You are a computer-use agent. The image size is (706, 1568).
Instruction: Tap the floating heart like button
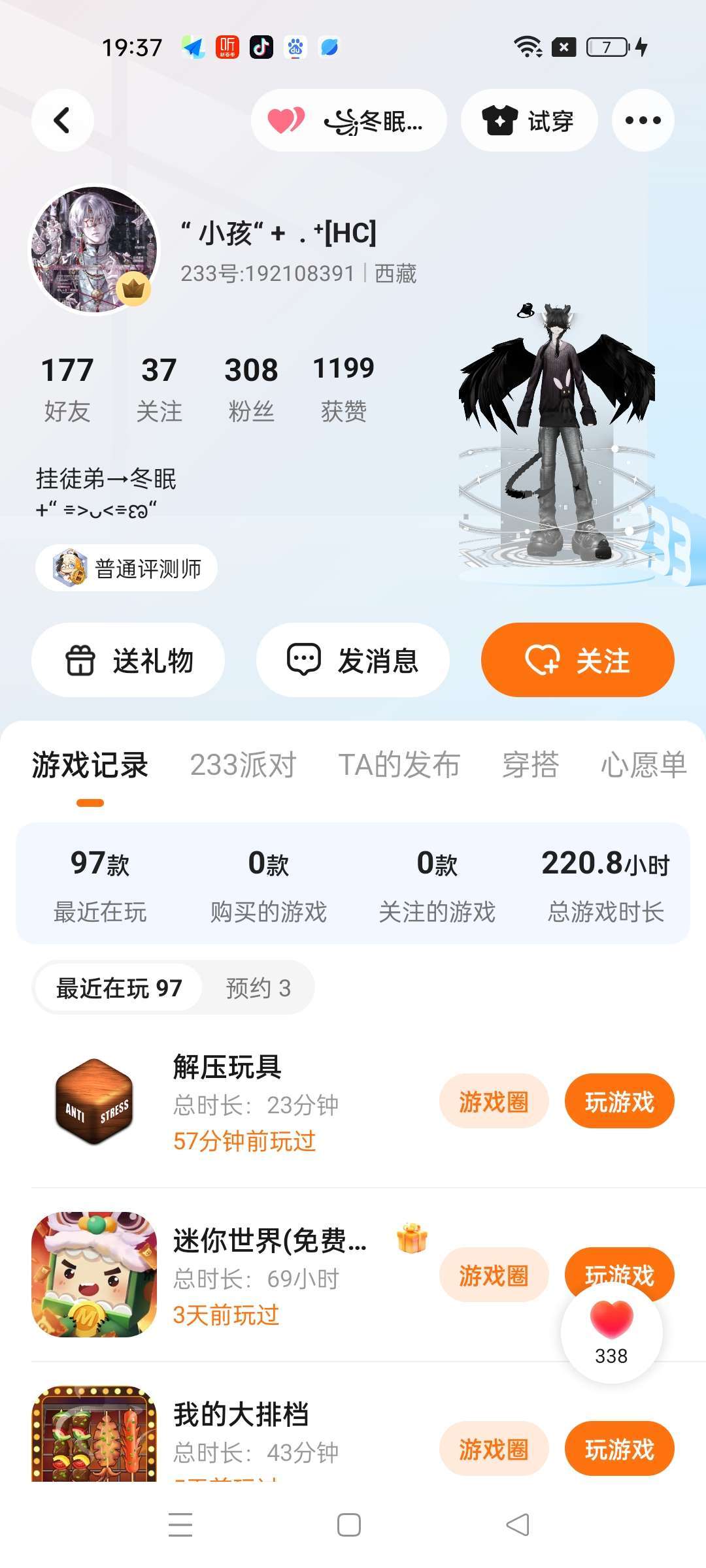coord(612,1331)
